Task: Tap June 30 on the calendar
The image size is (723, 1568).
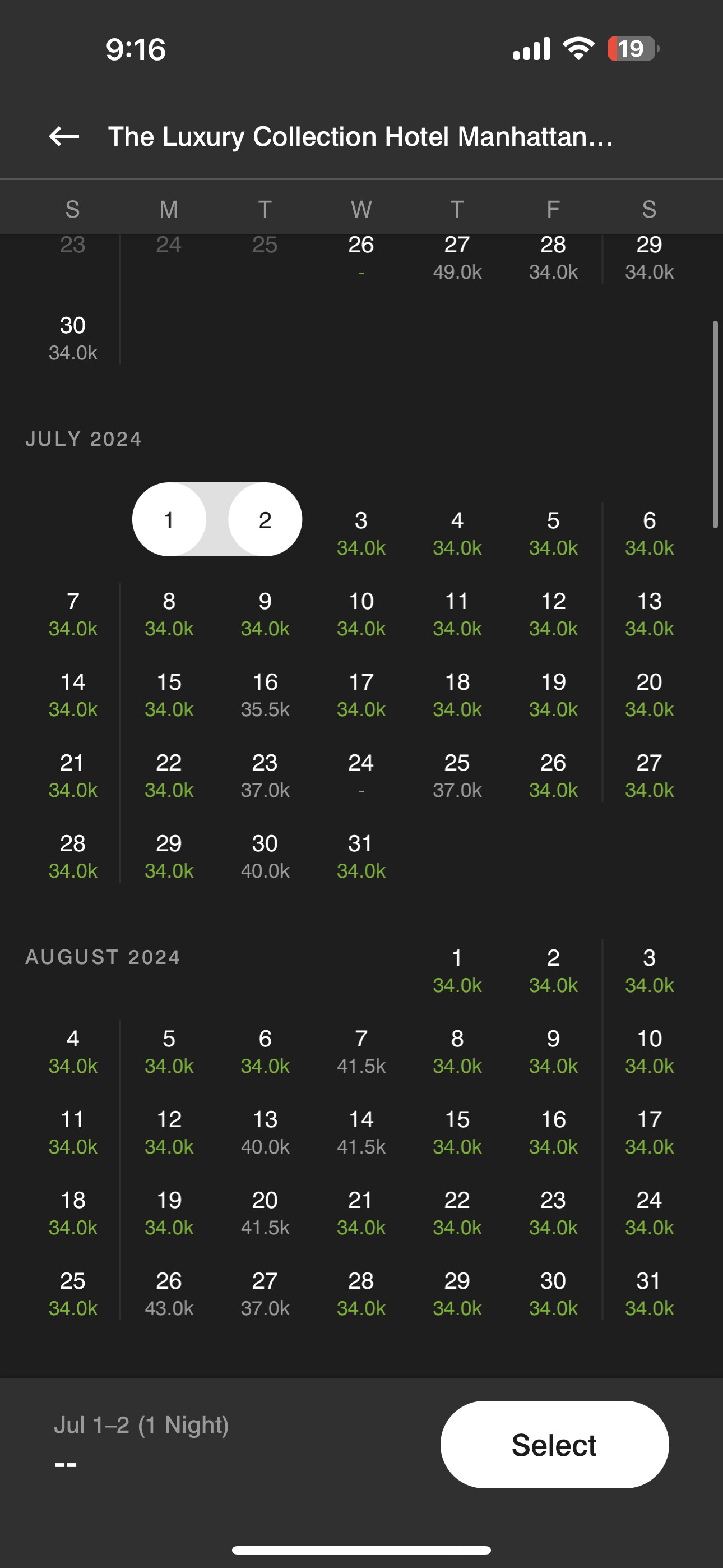Action: [x=73, y=338]
